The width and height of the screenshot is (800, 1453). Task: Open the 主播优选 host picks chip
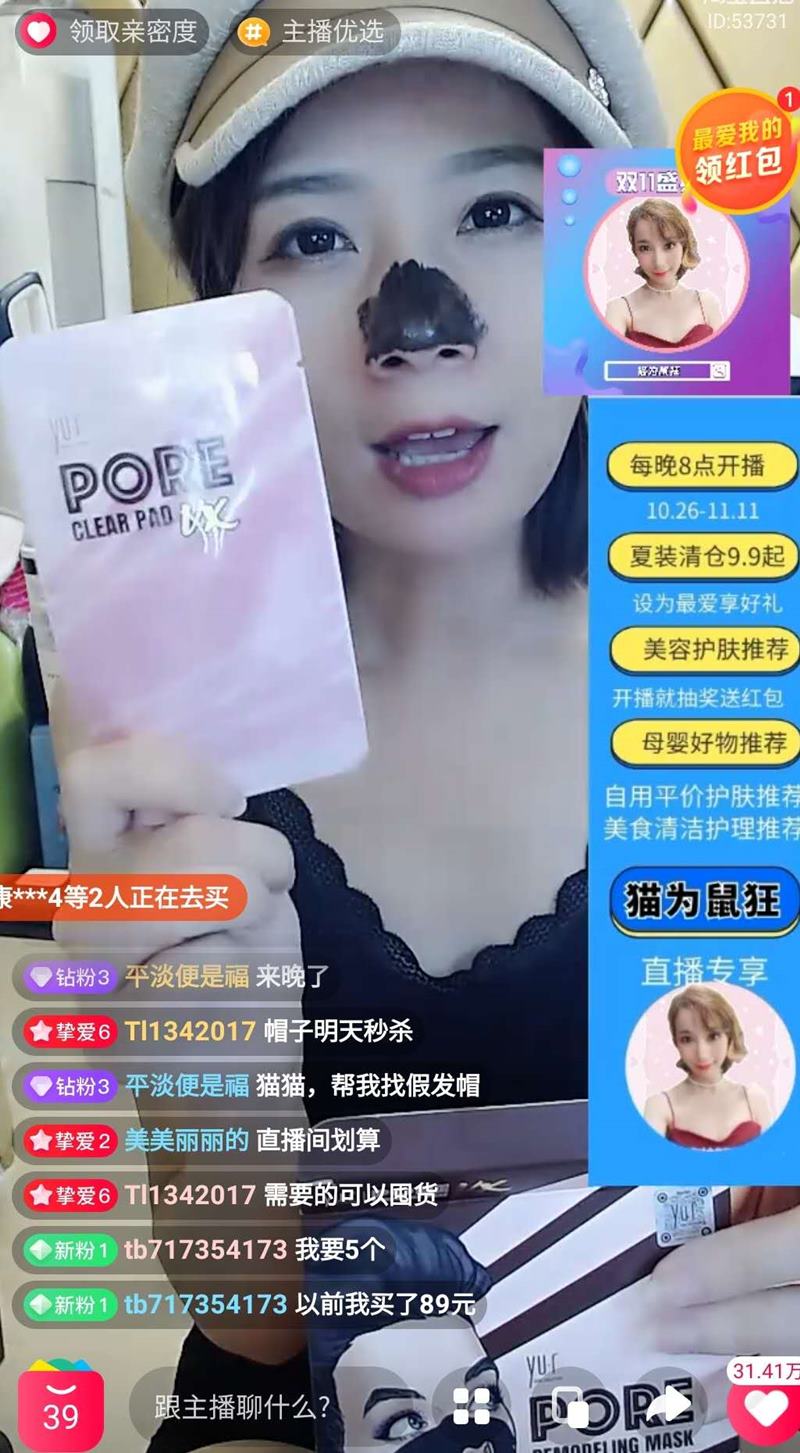[x=315, y=31]
